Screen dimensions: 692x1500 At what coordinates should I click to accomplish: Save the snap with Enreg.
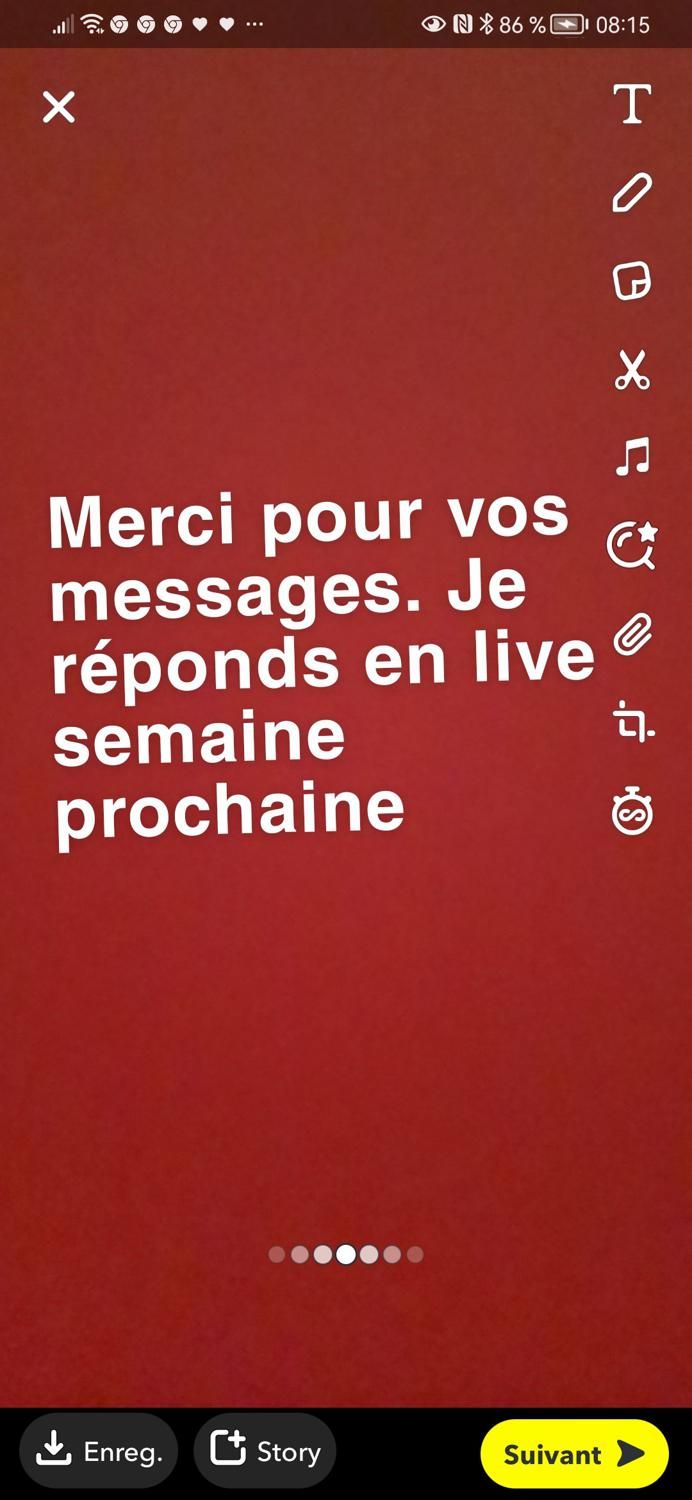pos(99,1451)
